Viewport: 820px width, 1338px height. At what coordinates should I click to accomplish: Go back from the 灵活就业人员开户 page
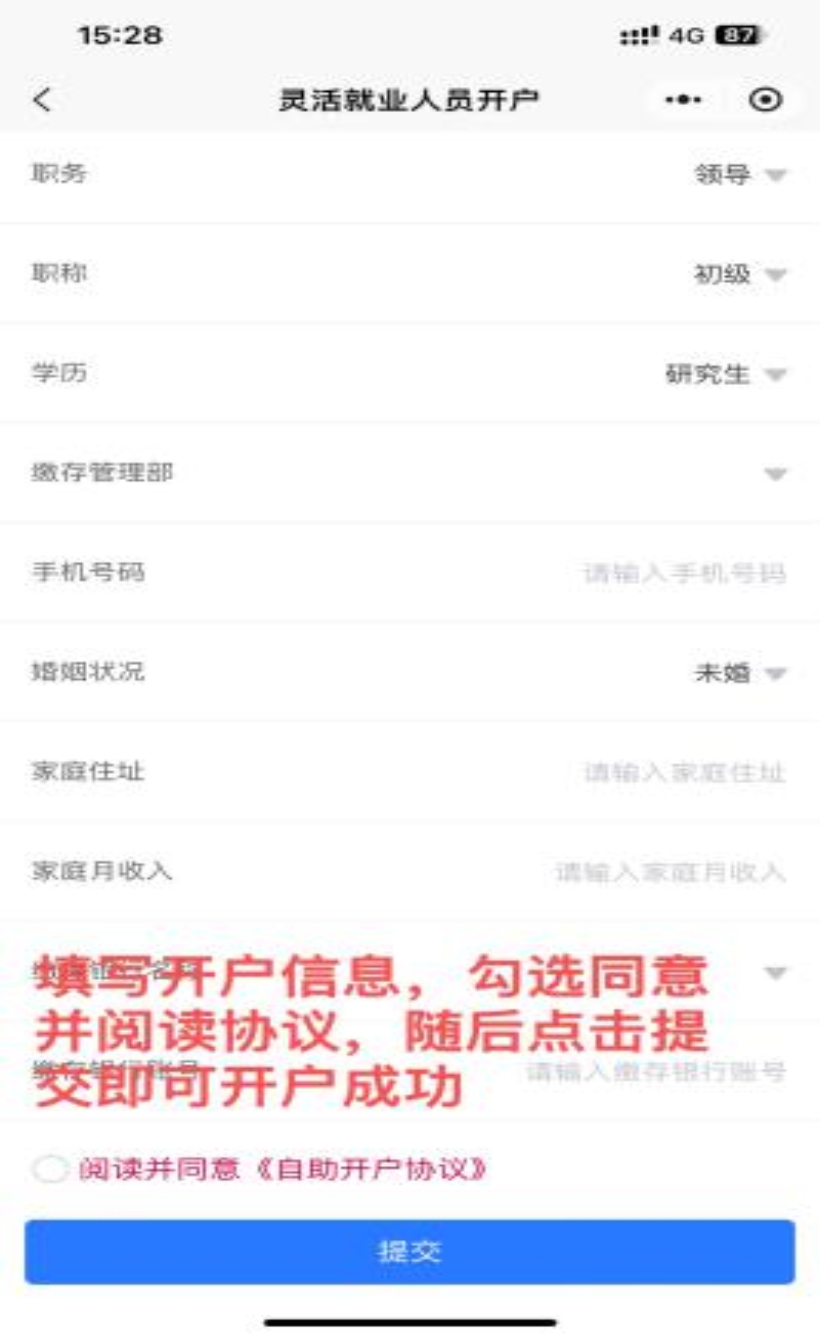(x=42, y=100)
